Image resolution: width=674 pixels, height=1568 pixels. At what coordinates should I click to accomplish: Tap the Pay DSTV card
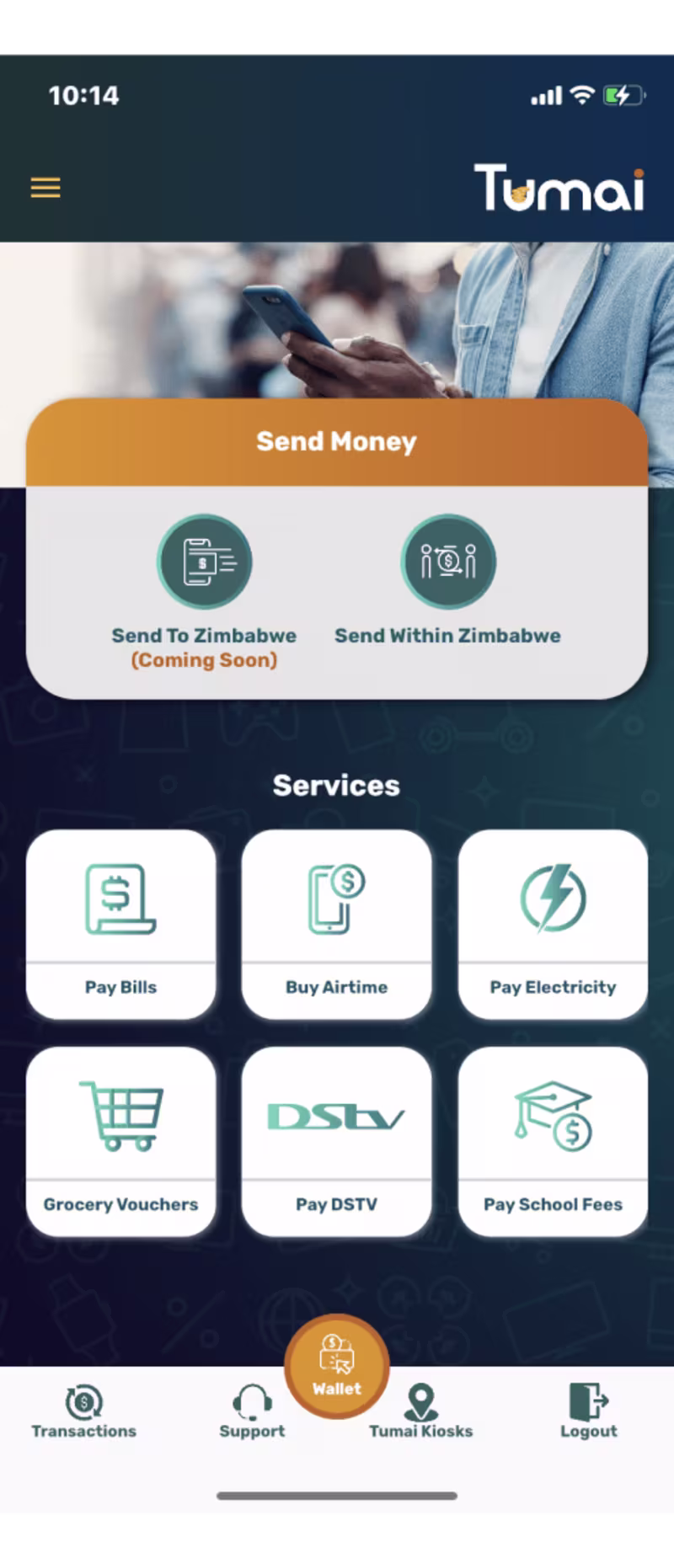pyautogui.click(x=336, y=1141)
